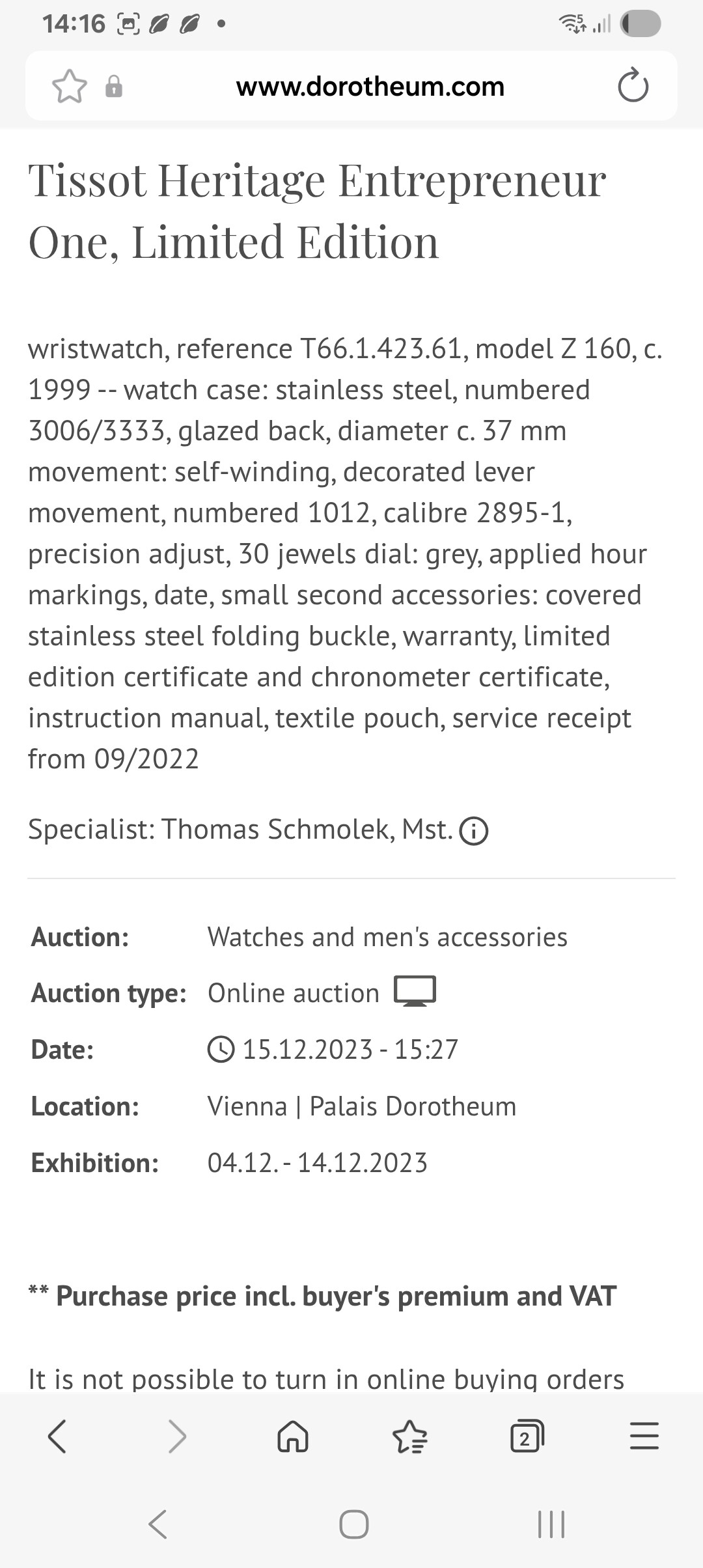
Task: Tap the dorotheum.com address bar
Action: click(370, 87)
